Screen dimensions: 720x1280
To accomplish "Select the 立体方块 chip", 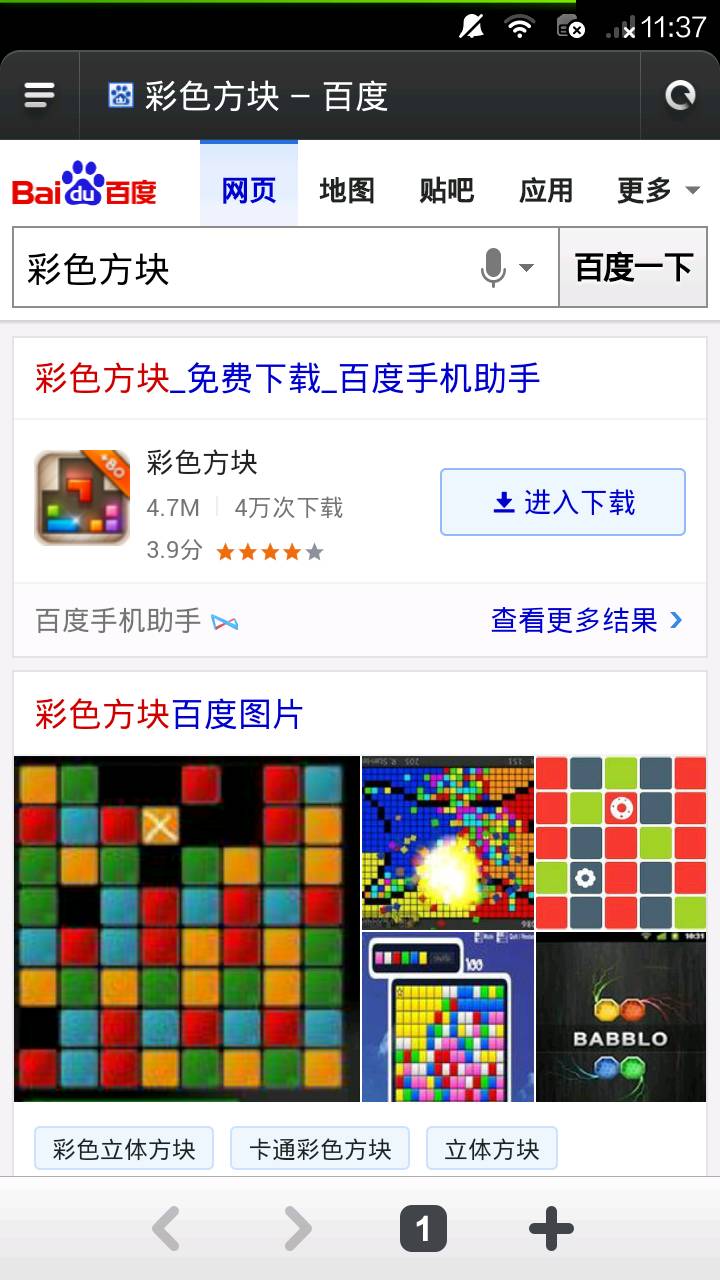I will click(491, 1149).
